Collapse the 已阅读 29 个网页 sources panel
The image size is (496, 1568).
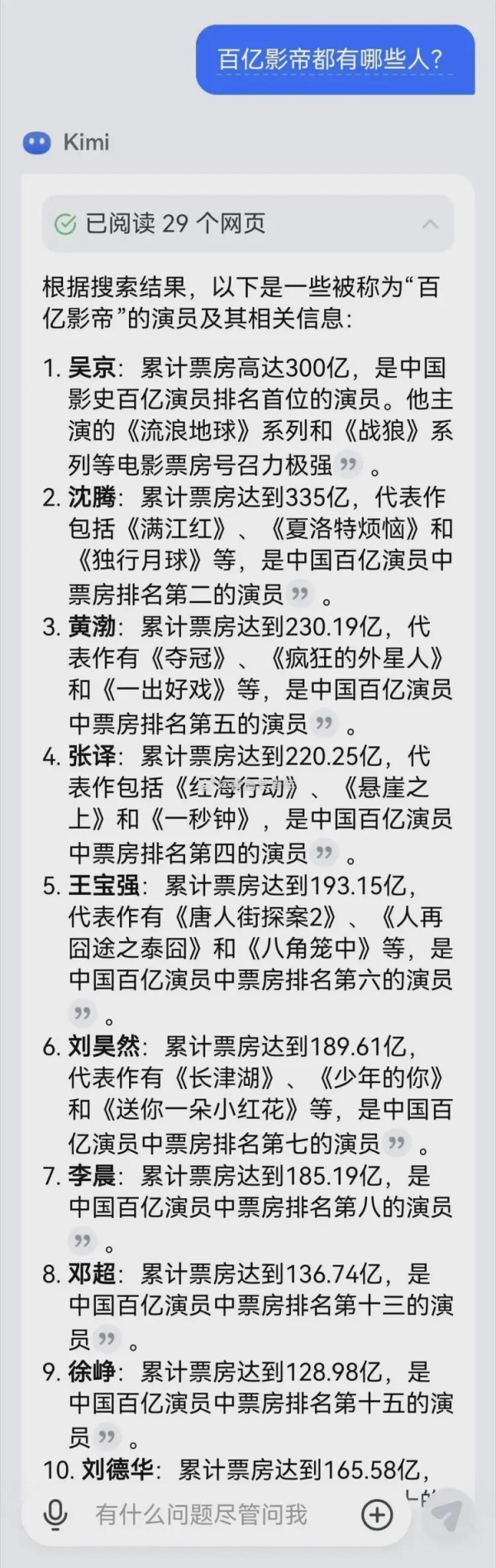(x=430, y=224)
